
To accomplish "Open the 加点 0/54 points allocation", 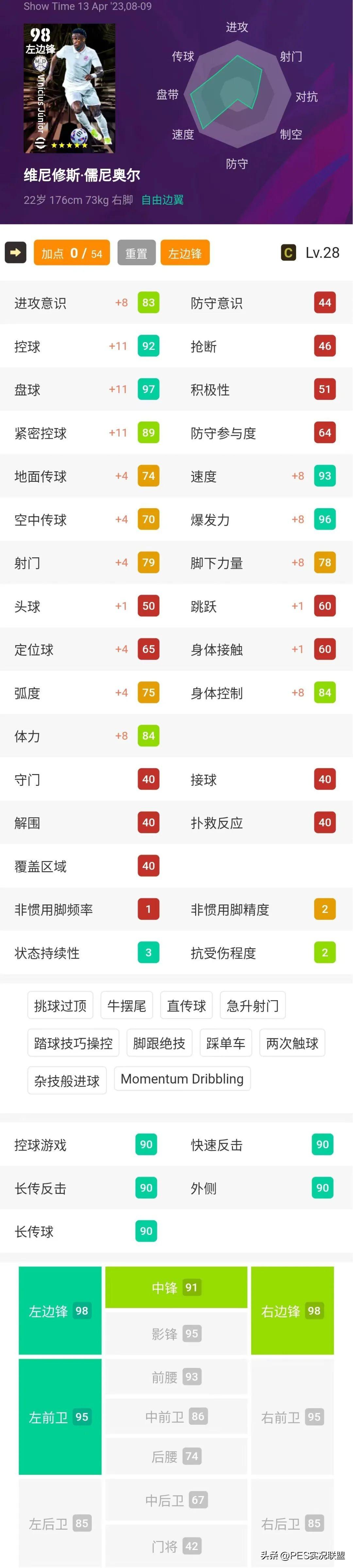I will point(72,253).
